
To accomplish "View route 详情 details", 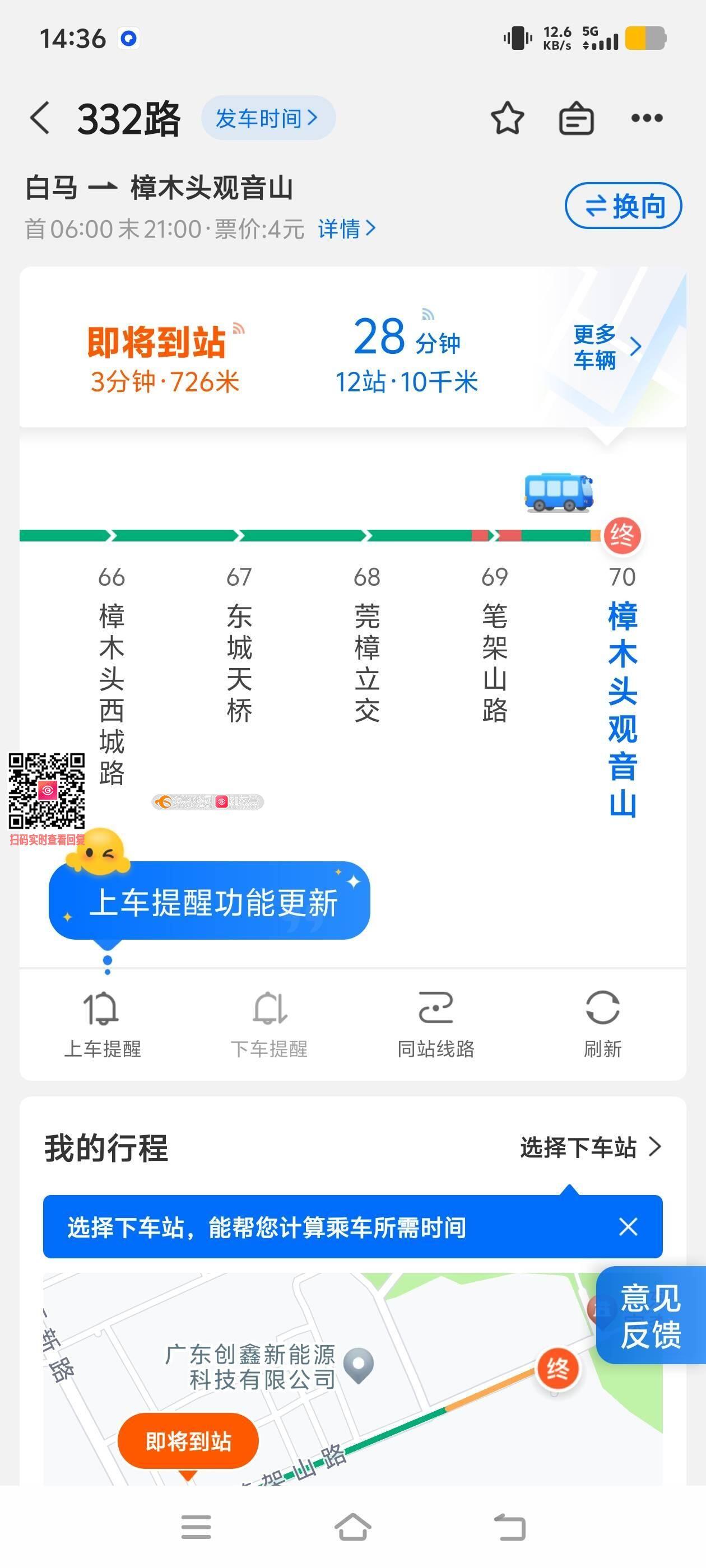I will click(x=346, y=230).
